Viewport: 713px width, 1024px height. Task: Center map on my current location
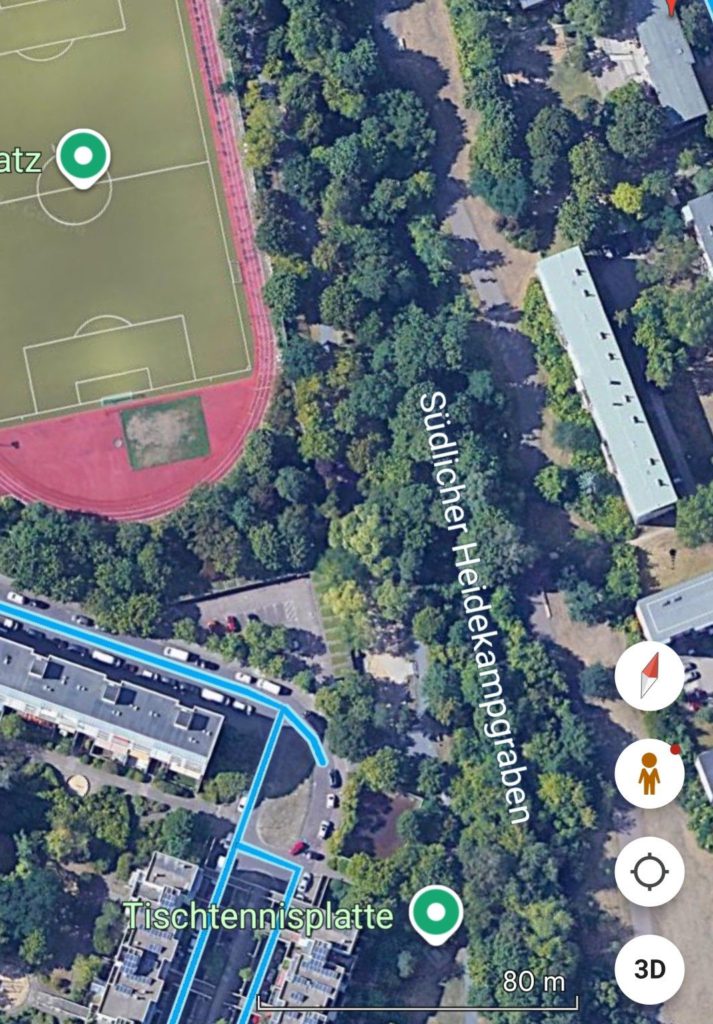pos(650,871)
